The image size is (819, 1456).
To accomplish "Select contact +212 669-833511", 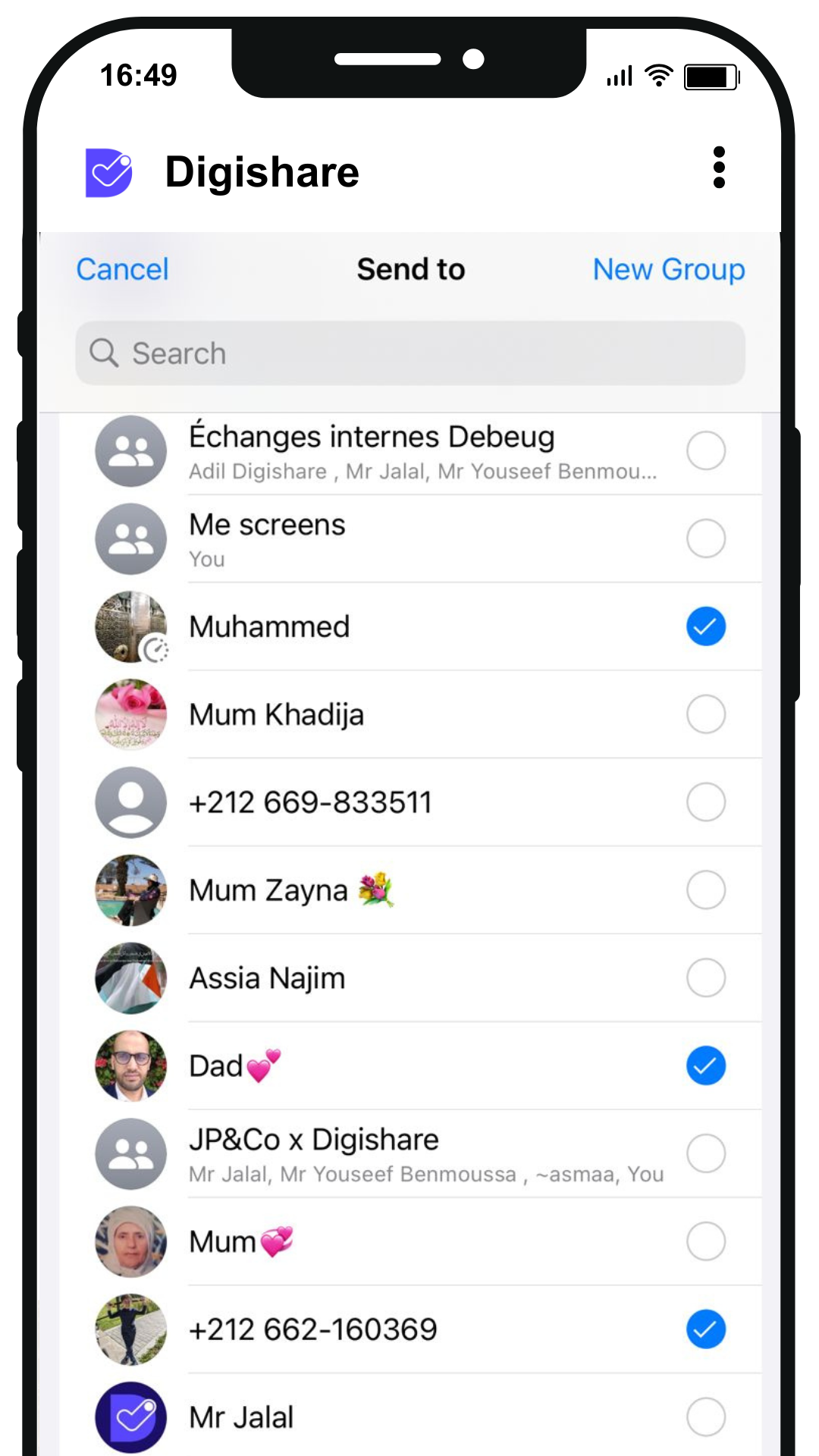I will point(705,802).
